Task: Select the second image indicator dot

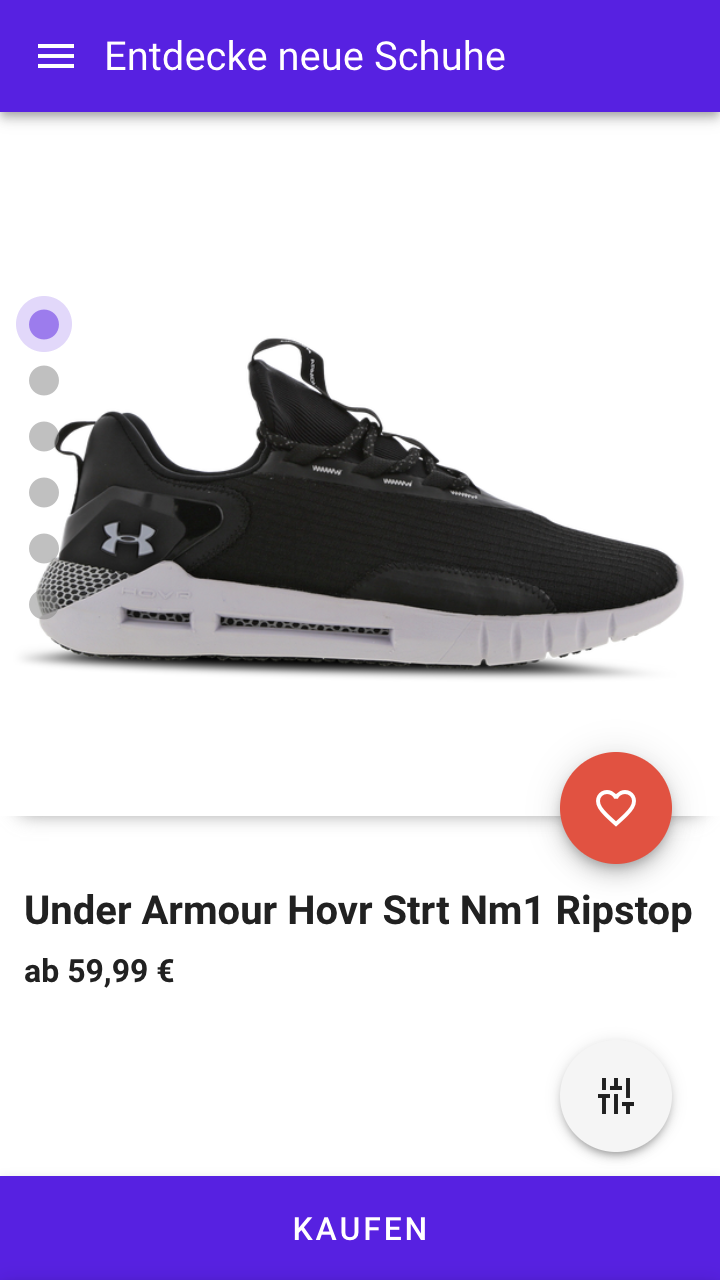Action: coord(44,381)
